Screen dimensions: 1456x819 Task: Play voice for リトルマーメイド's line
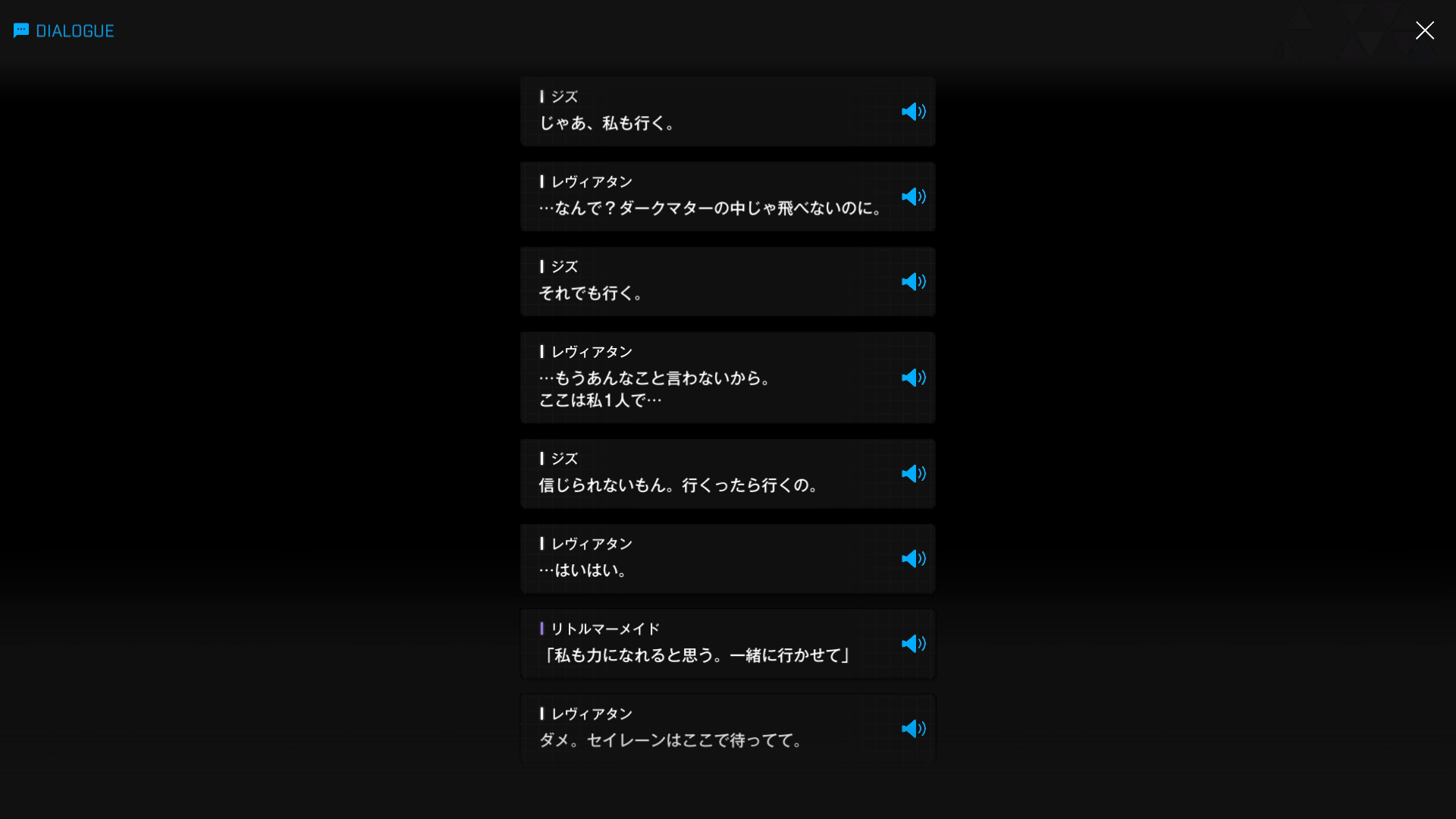913,643
